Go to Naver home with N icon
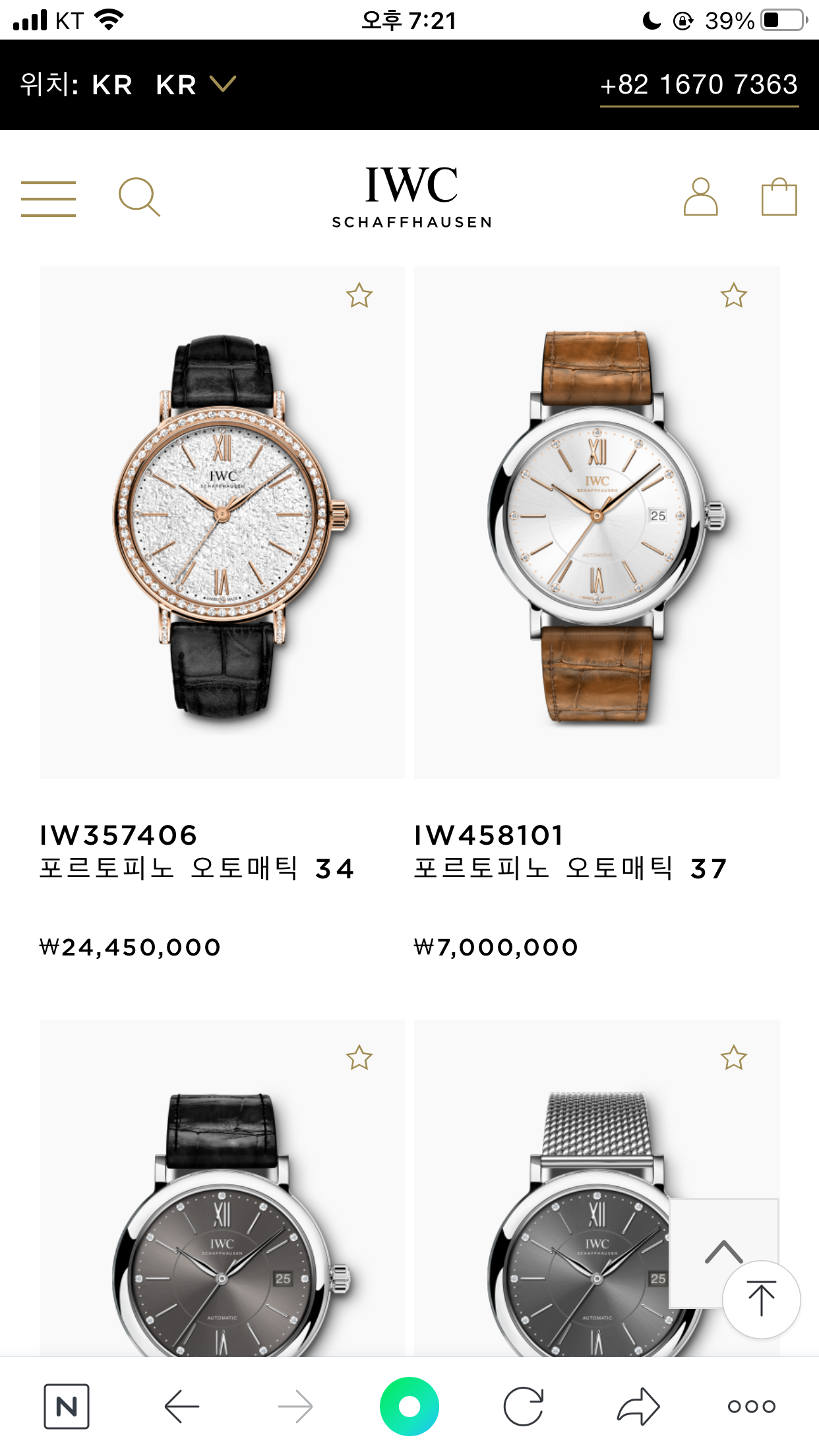This screenshot has height=1456, width=819. click(x=67, y=1407)
